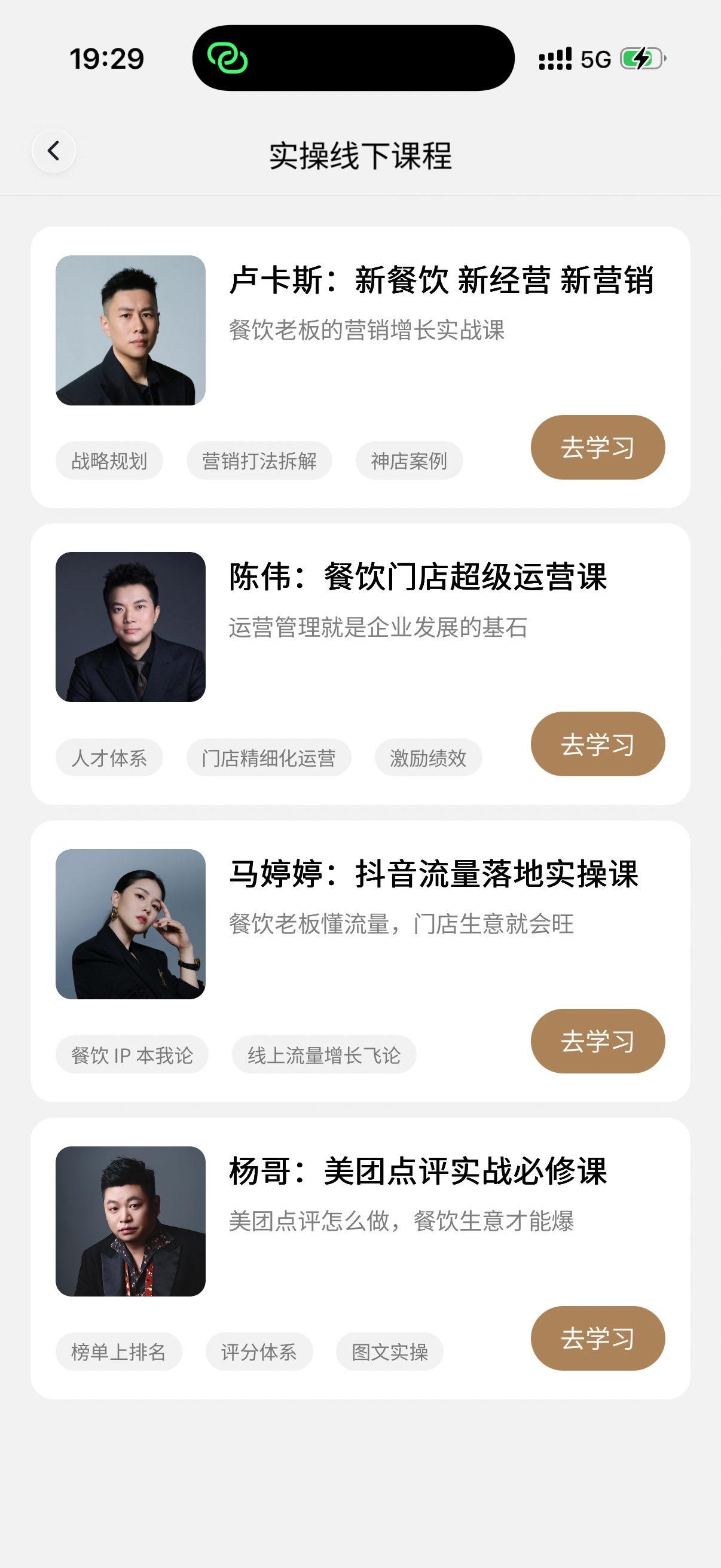Tap the battery charging indicator
The image size is (721, 1568).
click(640, 58)
